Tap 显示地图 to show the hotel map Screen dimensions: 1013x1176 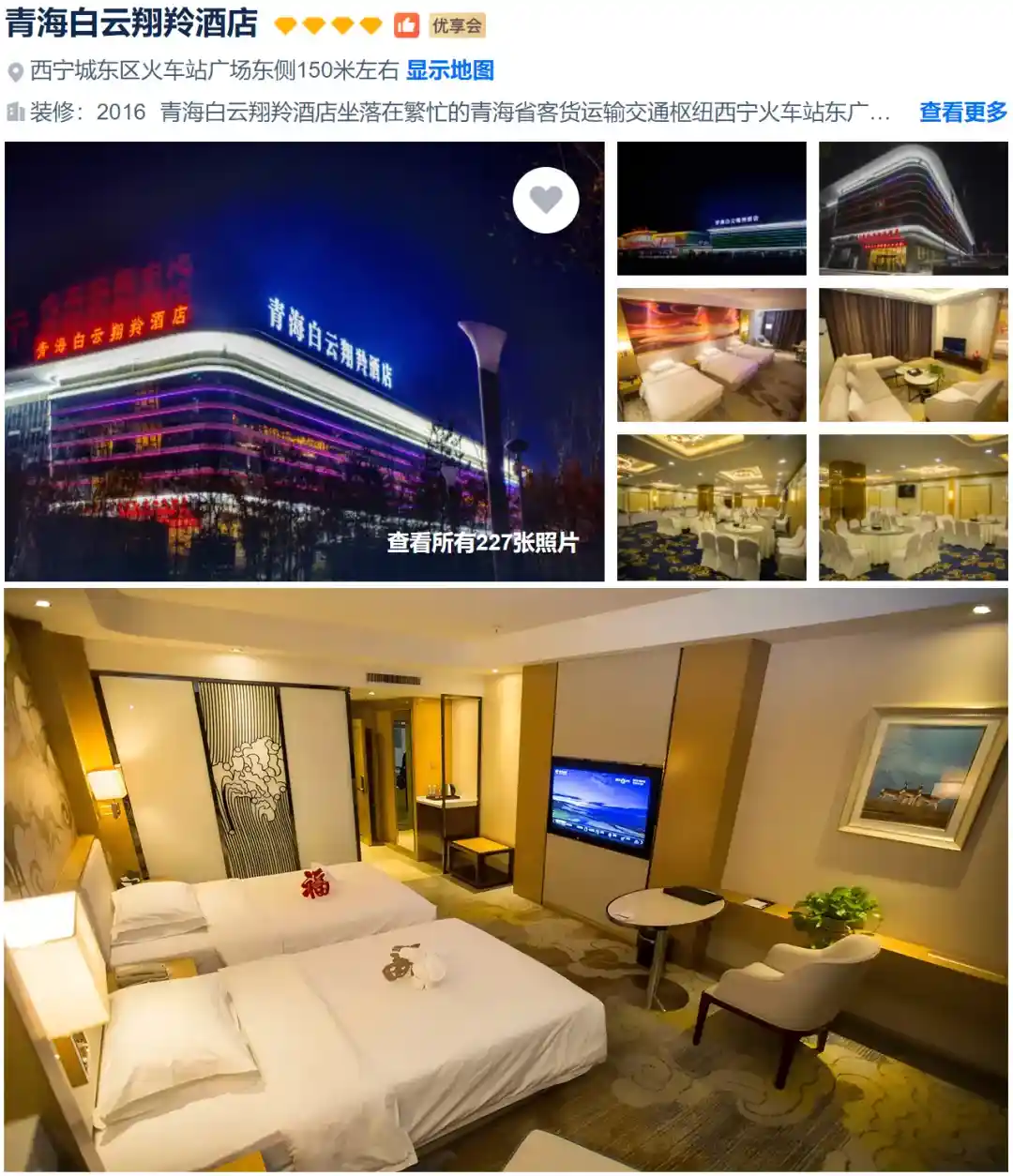pyautogui.click(x=449, y=70)
